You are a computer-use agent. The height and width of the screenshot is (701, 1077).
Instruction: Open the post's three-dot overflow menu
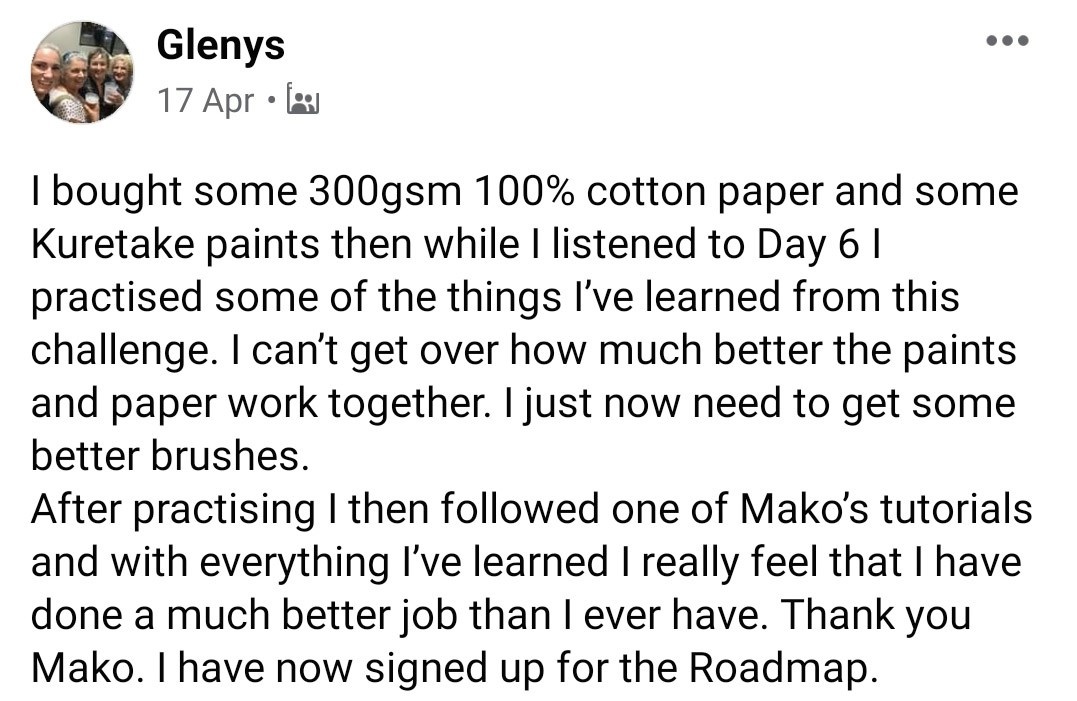point(1006,42)
